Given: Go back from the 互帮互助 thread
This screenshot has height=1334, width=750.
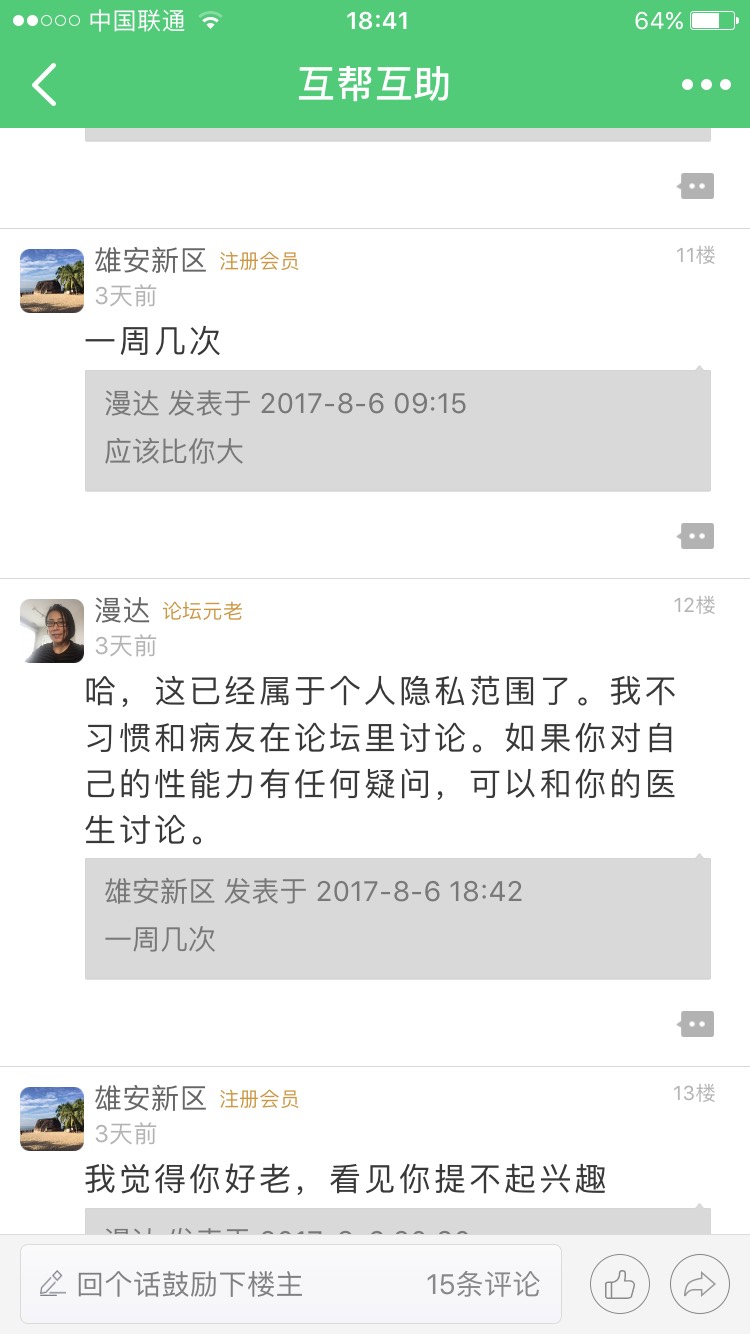Looking at the screenshot, I should (x=45, y=85).
